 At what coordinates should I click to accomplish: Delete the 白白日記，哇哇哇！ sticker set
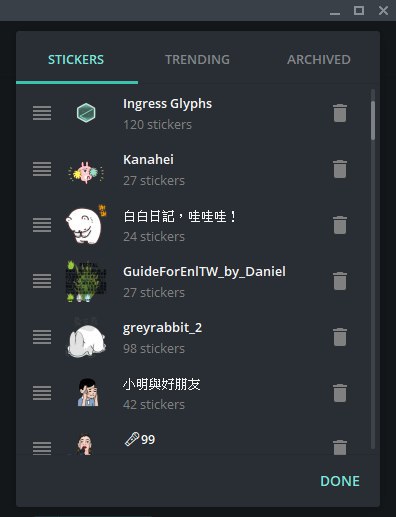tap(340, 225)
